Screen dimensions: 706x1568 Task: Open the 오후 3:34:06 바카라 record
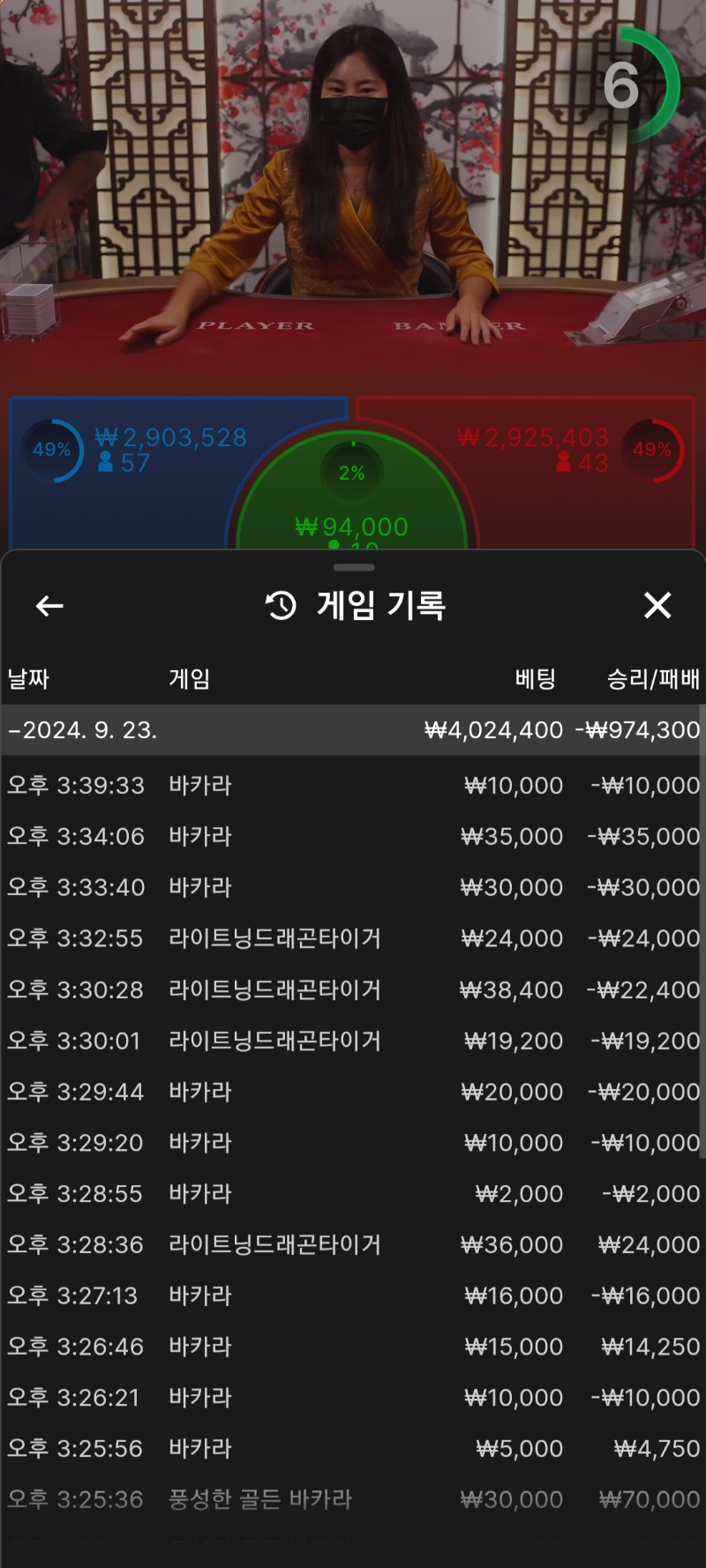point(353,836)
